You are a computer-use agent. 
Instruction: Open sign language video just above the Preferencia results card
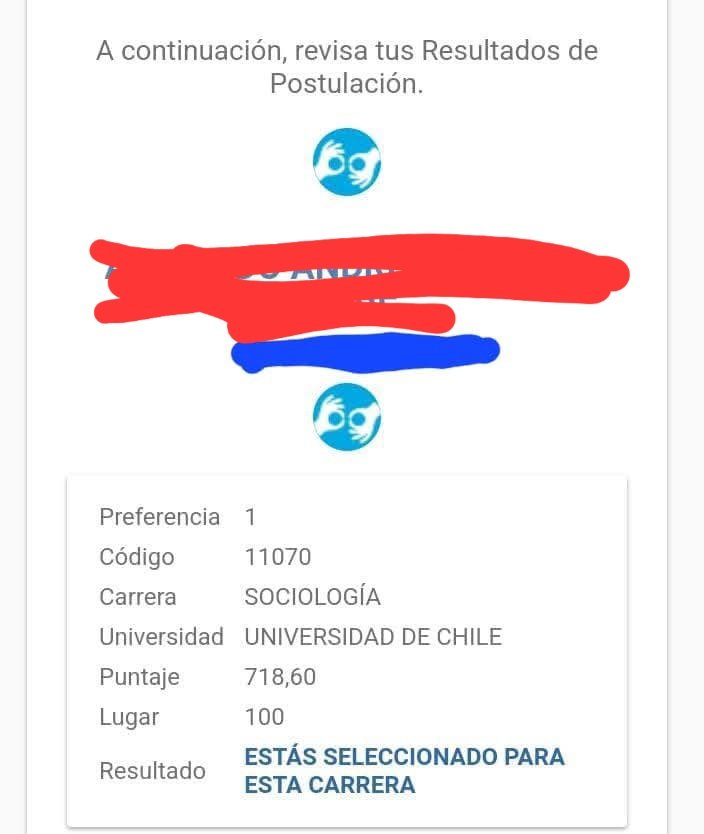pyautogui.click(x=347, y=416)
